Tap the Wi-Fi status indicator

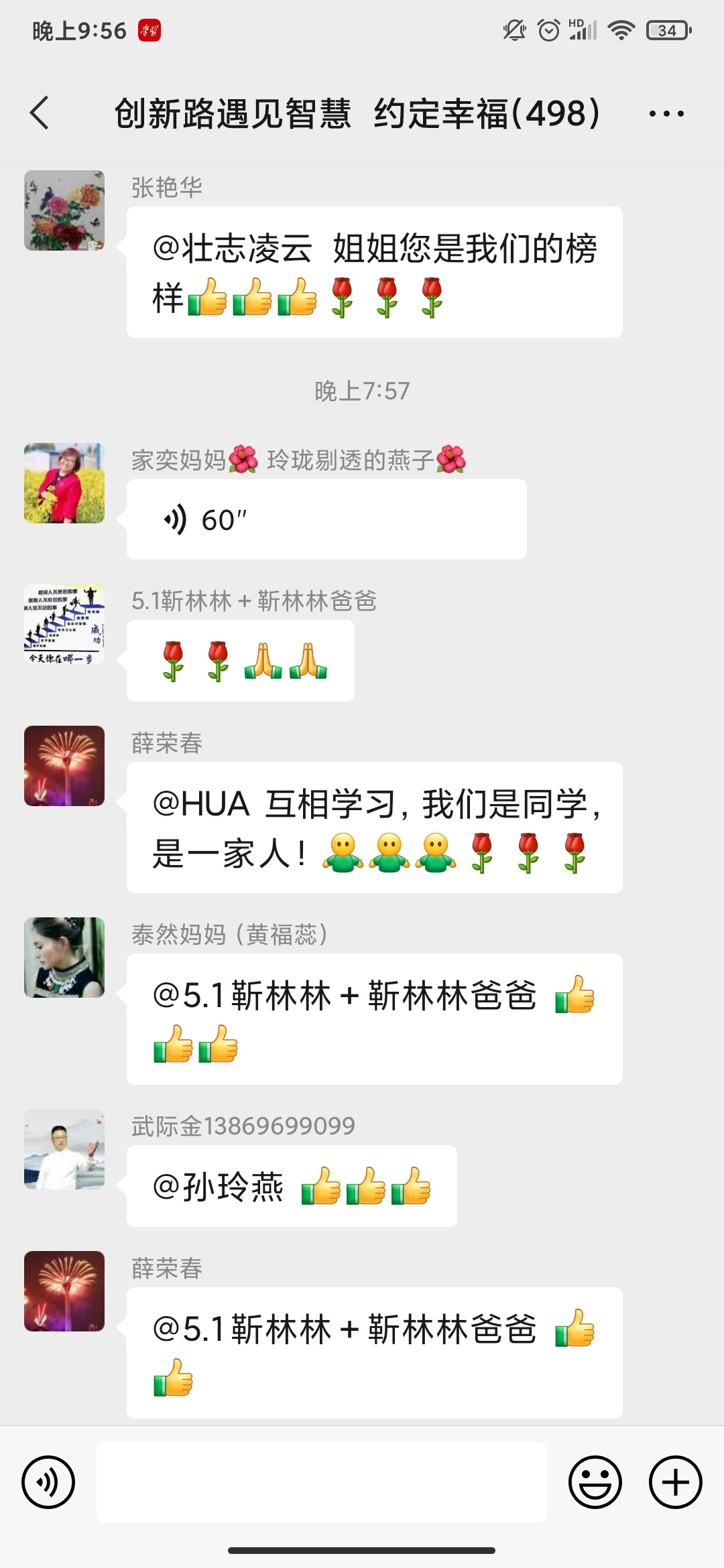pyautogui.click(x=620, y=30)
